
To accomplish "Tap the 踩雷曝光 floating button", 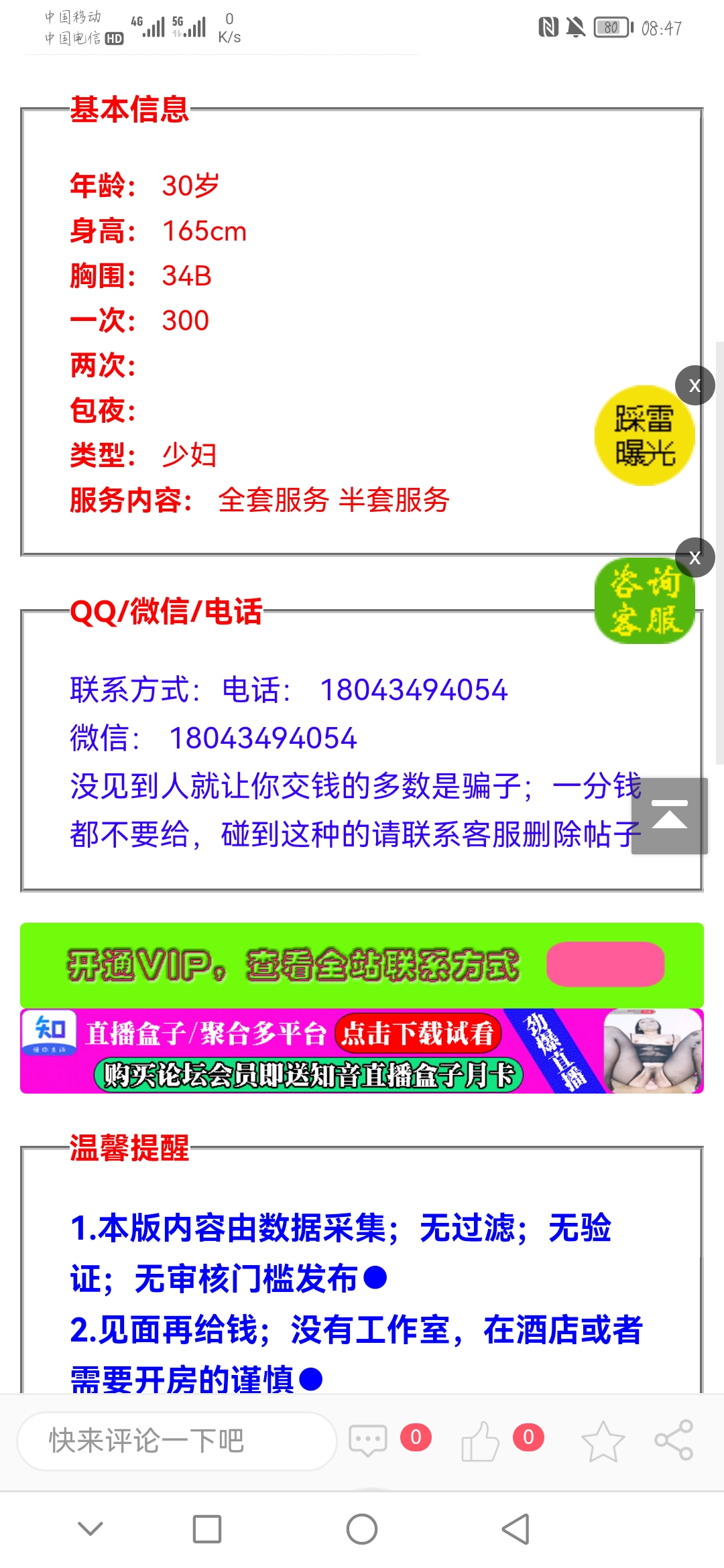I will click(644, 436).
